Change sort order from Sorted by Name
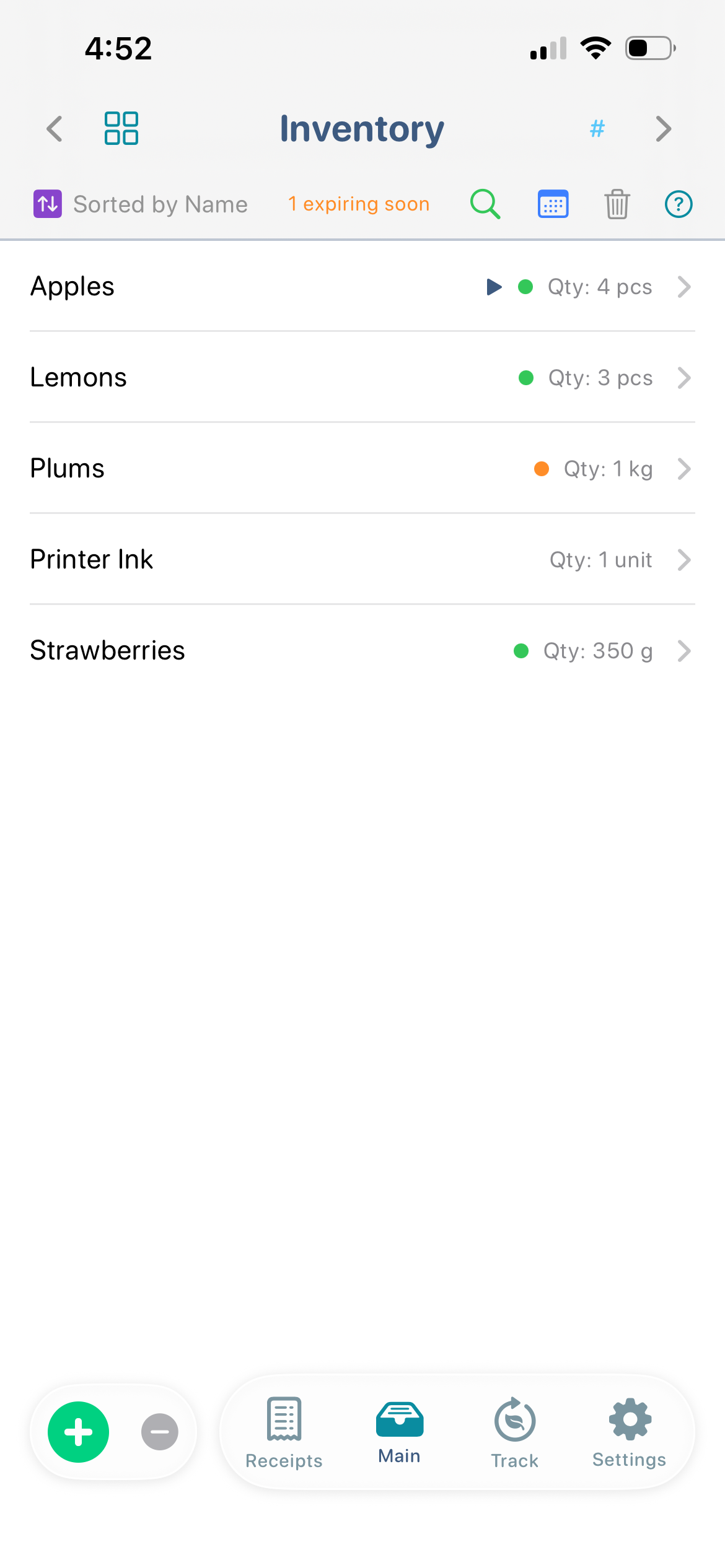725x1568 pixels. [x=140, y=204]
